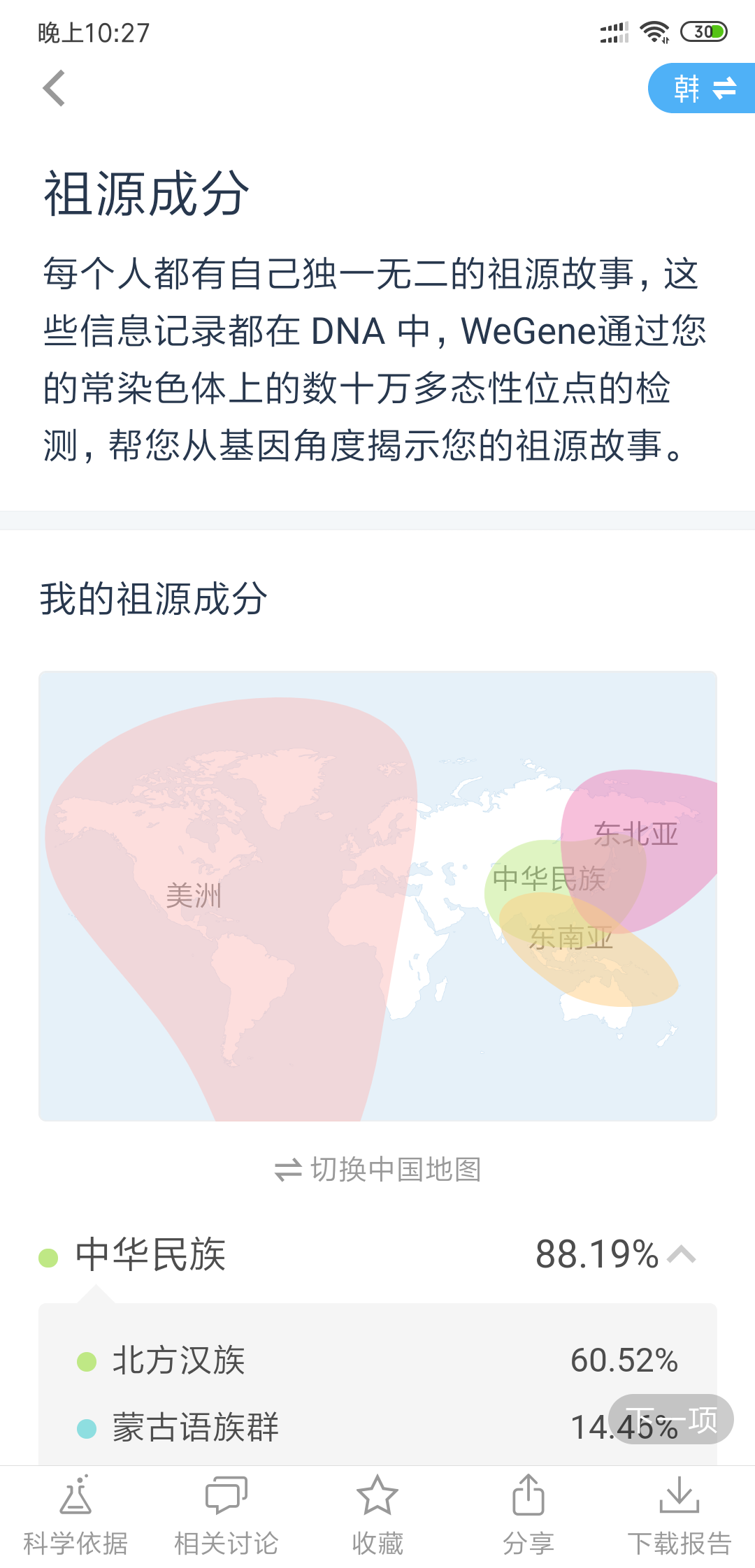Tap the ancestry world map
Screen dimensions: 755x1568
(377, 896)
